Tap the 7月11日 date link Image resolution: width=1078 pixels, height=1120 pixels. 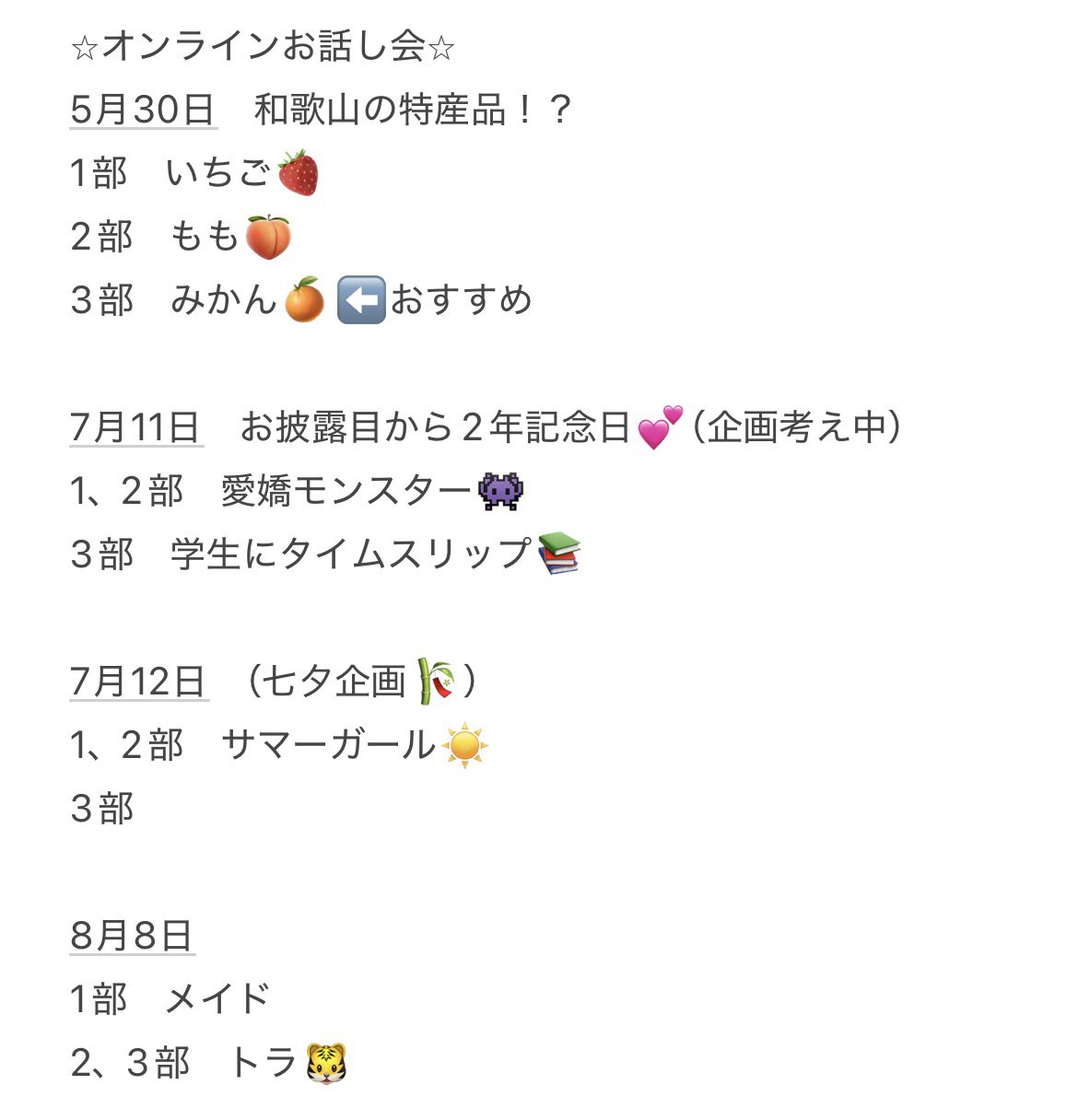coord(135,427)
